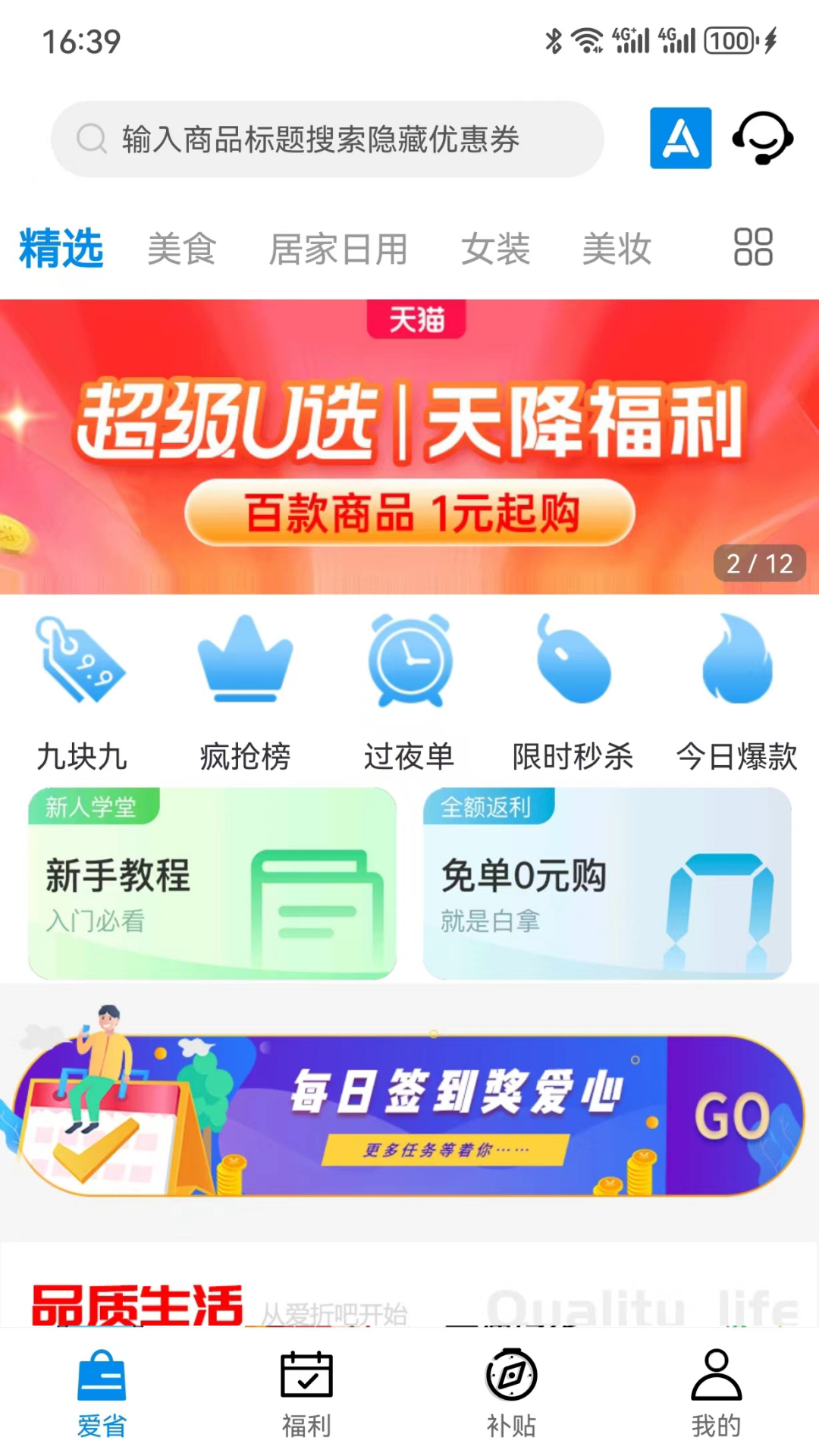Viewport: 819px width, 1456px height.
Task: Open the 新手教程 card
Action: tap(212, 883)
